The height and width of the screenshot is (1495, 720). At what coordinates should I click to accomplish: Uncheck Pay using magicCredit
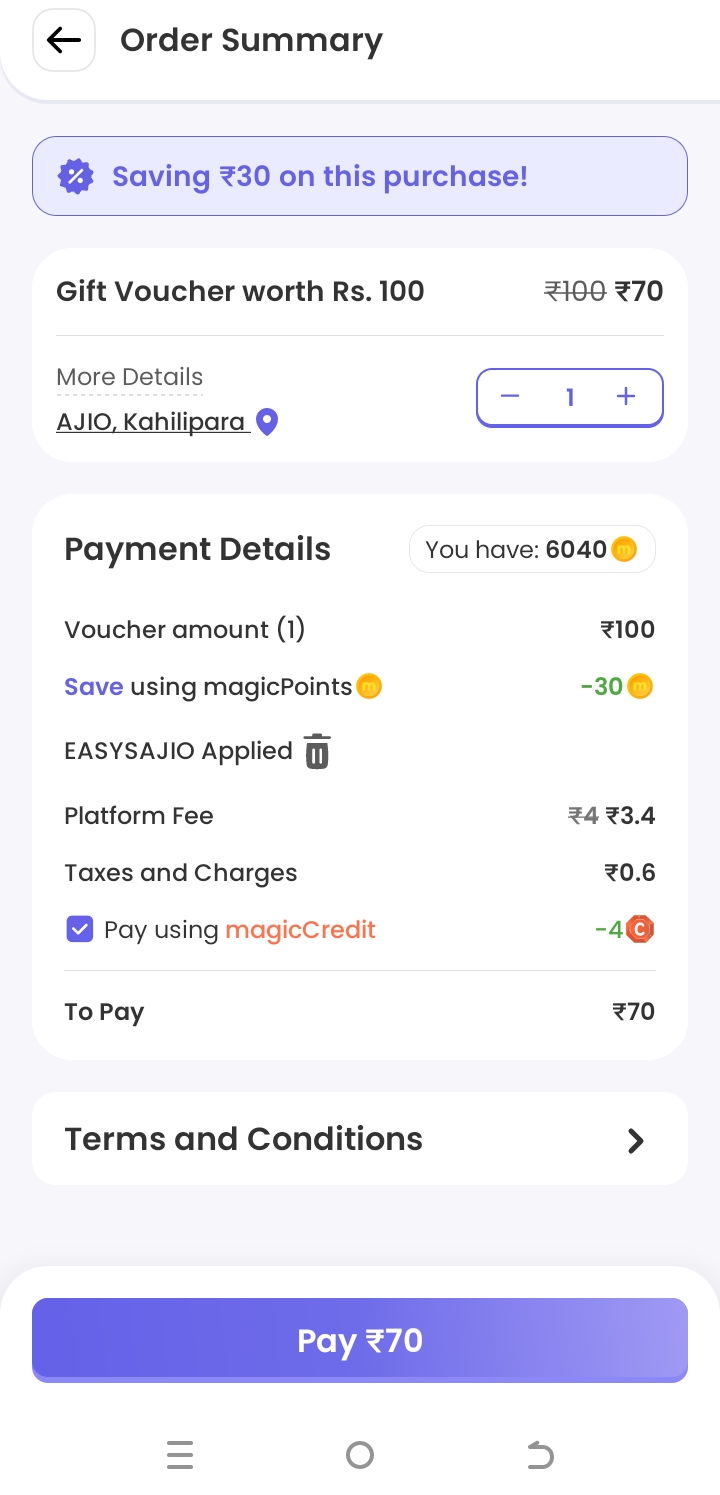click(80, 929)
